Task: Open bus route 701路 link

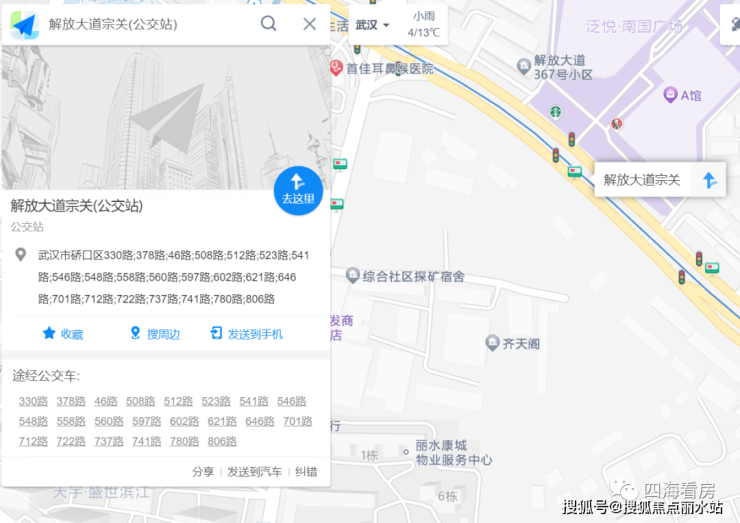Action: [297, 421]
